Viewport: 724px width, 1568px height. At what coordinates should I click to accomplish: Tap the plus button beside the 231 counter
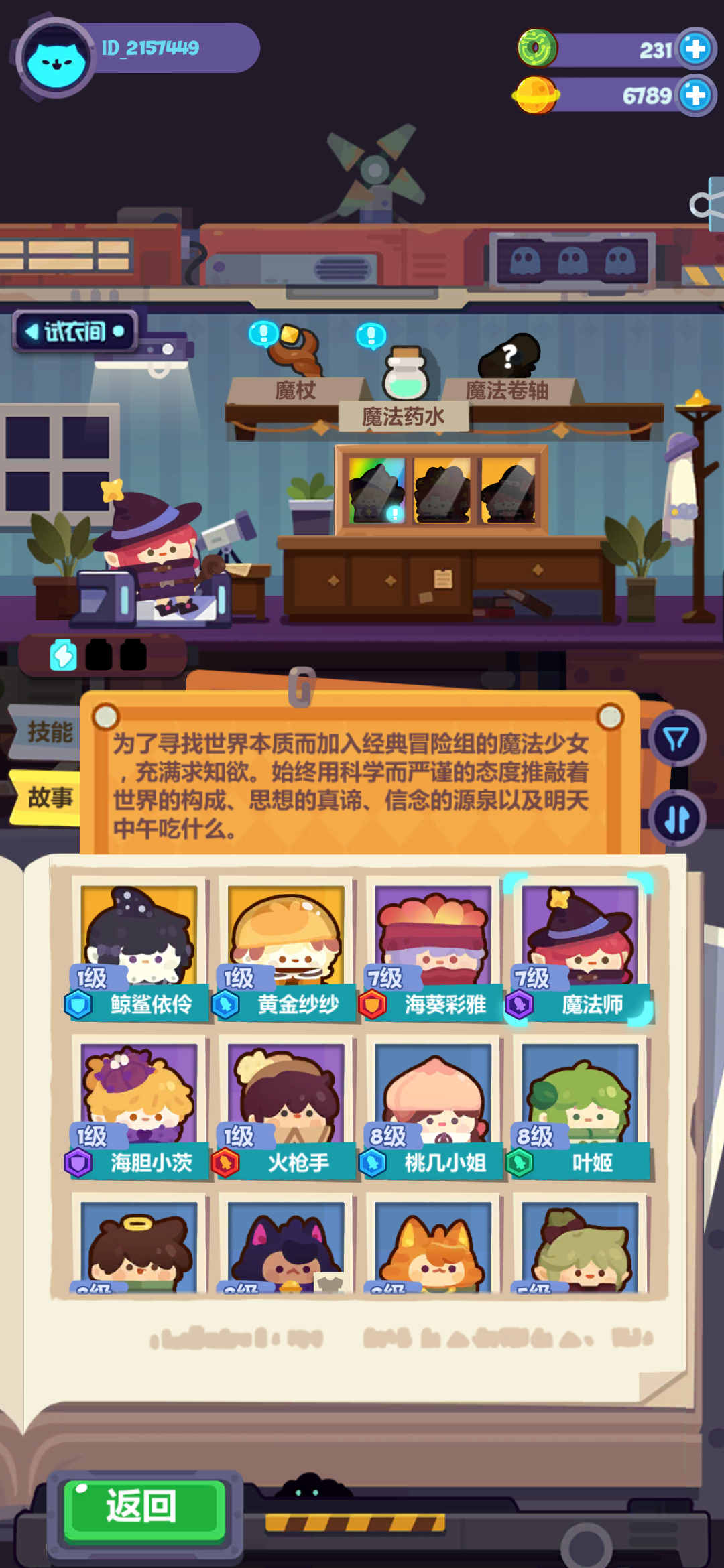pyautogui.click(x=697, y=48)
